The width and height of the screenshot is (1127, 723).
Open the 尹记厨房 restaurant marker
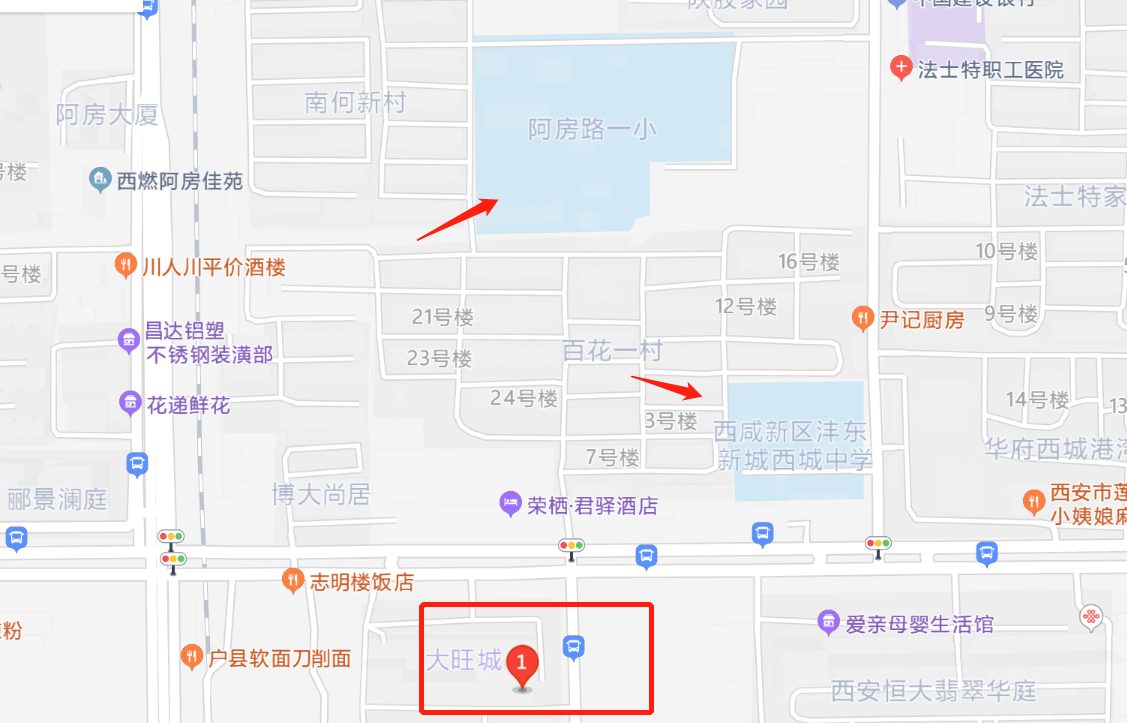coord(862,318)
